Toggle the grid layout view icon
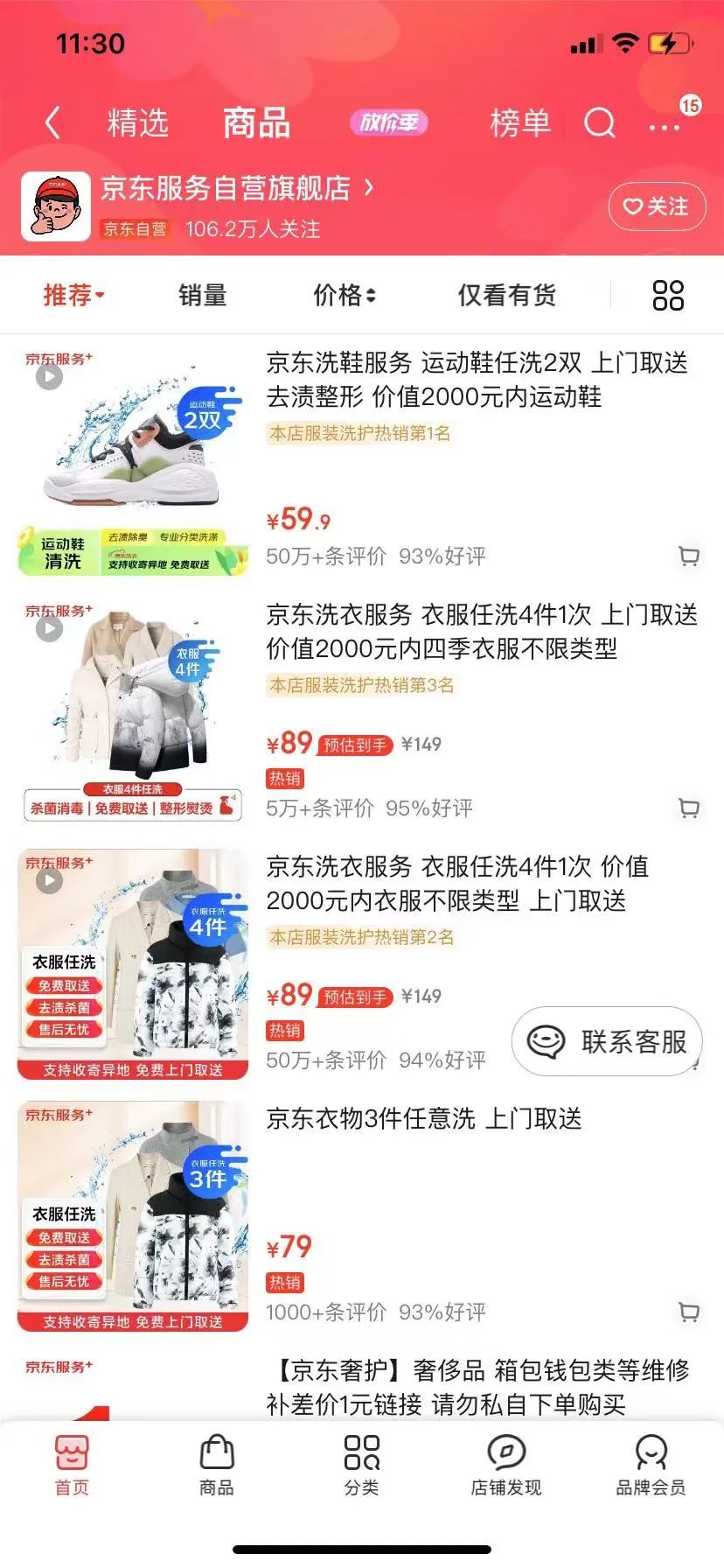 pos(668,295)
